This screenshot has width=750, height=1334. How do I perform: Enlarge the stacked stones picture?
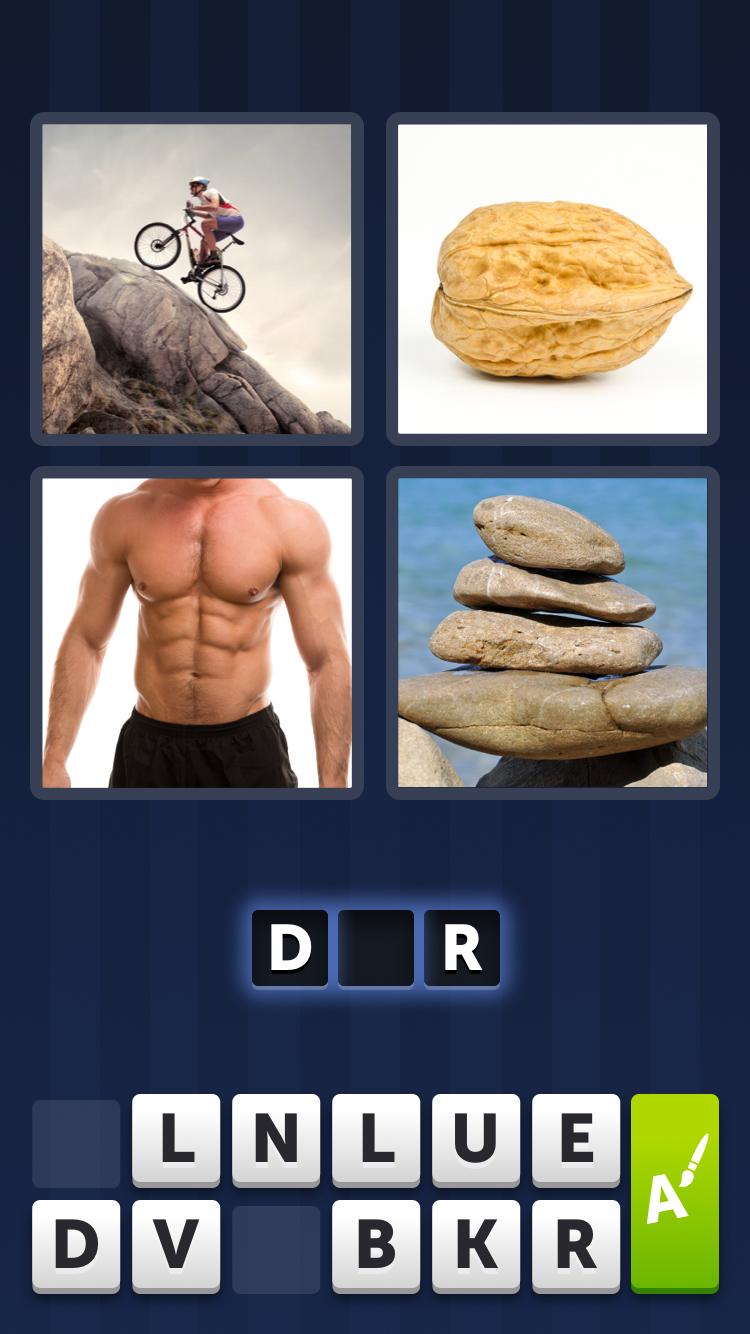pyautogui.click(x=552, y=632)
